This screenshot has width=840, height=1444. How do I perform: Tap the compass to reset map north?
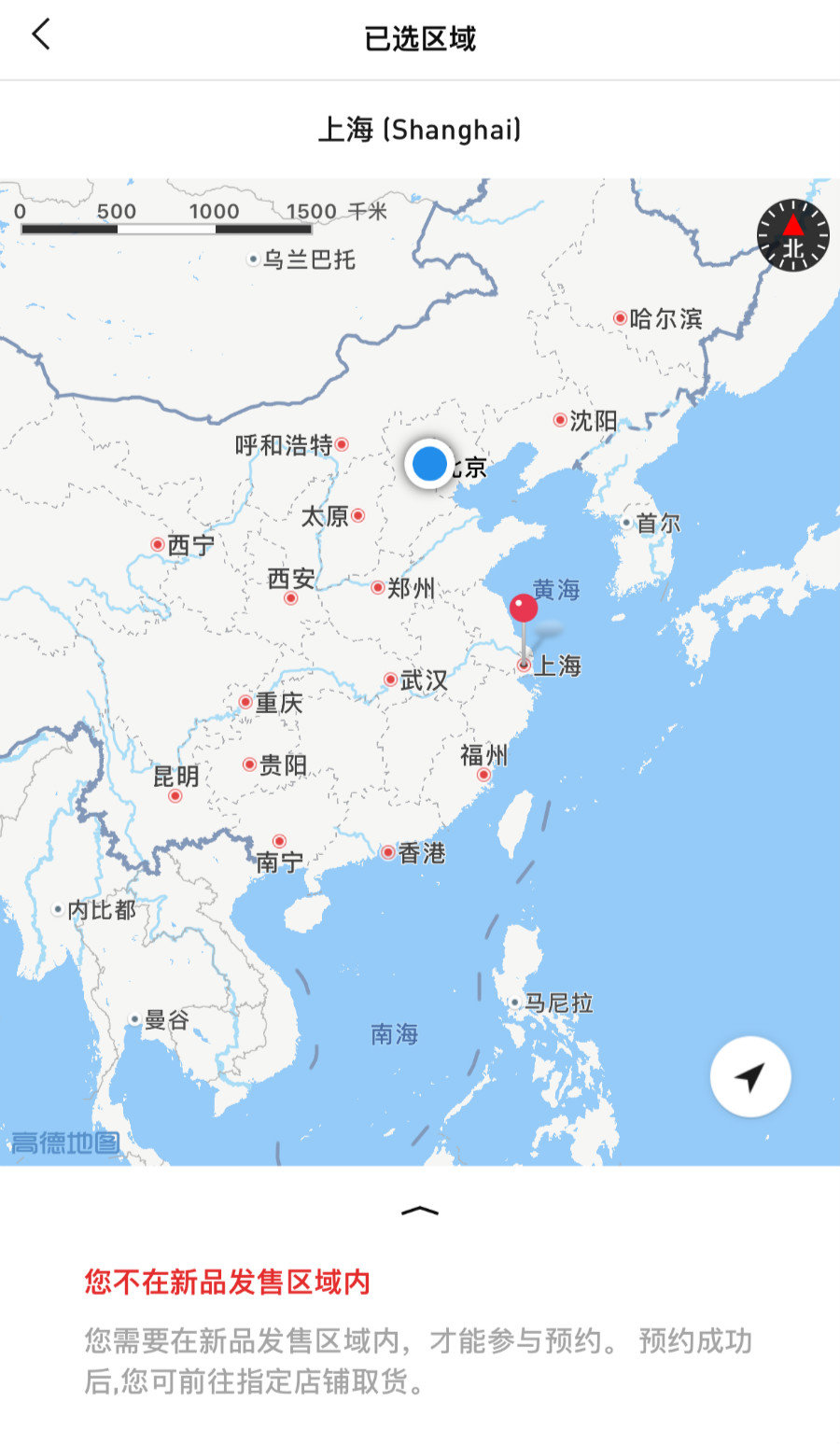pos(792,235)
